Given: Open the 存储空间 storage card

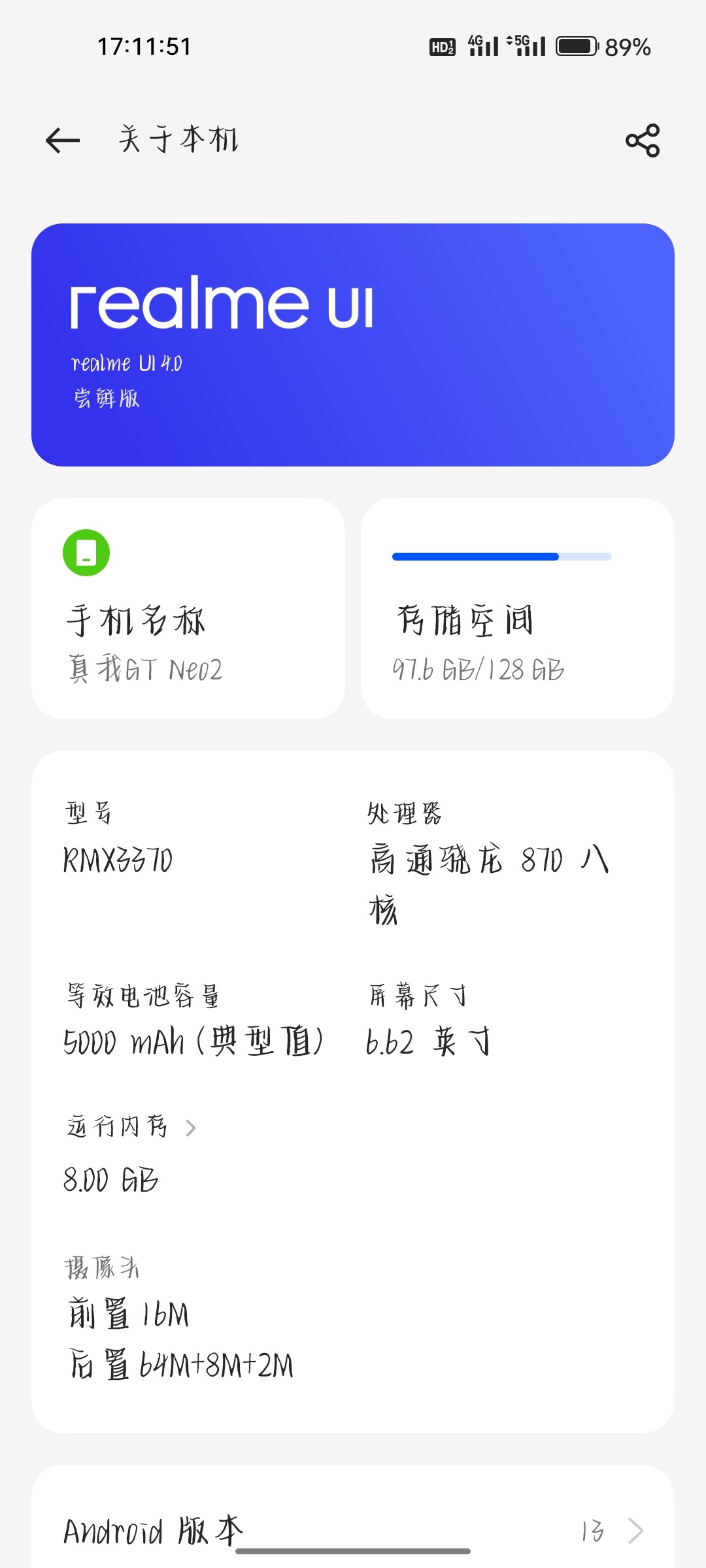Looking at the screenshot, I should tap(516, 609).
